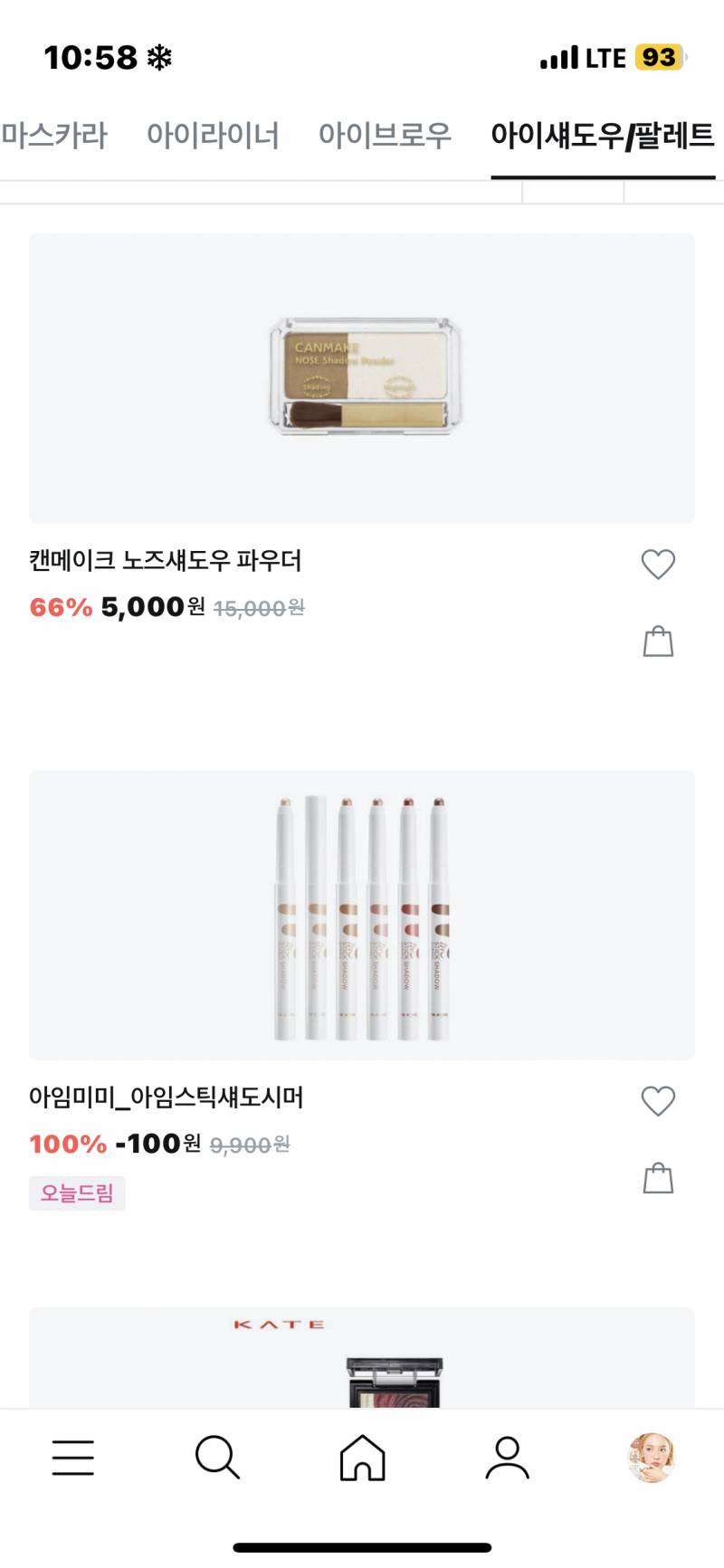Image resolution: width=724 pixels, height=1568 pixels.
Task: Favorite the 캔메이크 노즈섀도우 파우더 product
Action: click(x=659, y=563)
